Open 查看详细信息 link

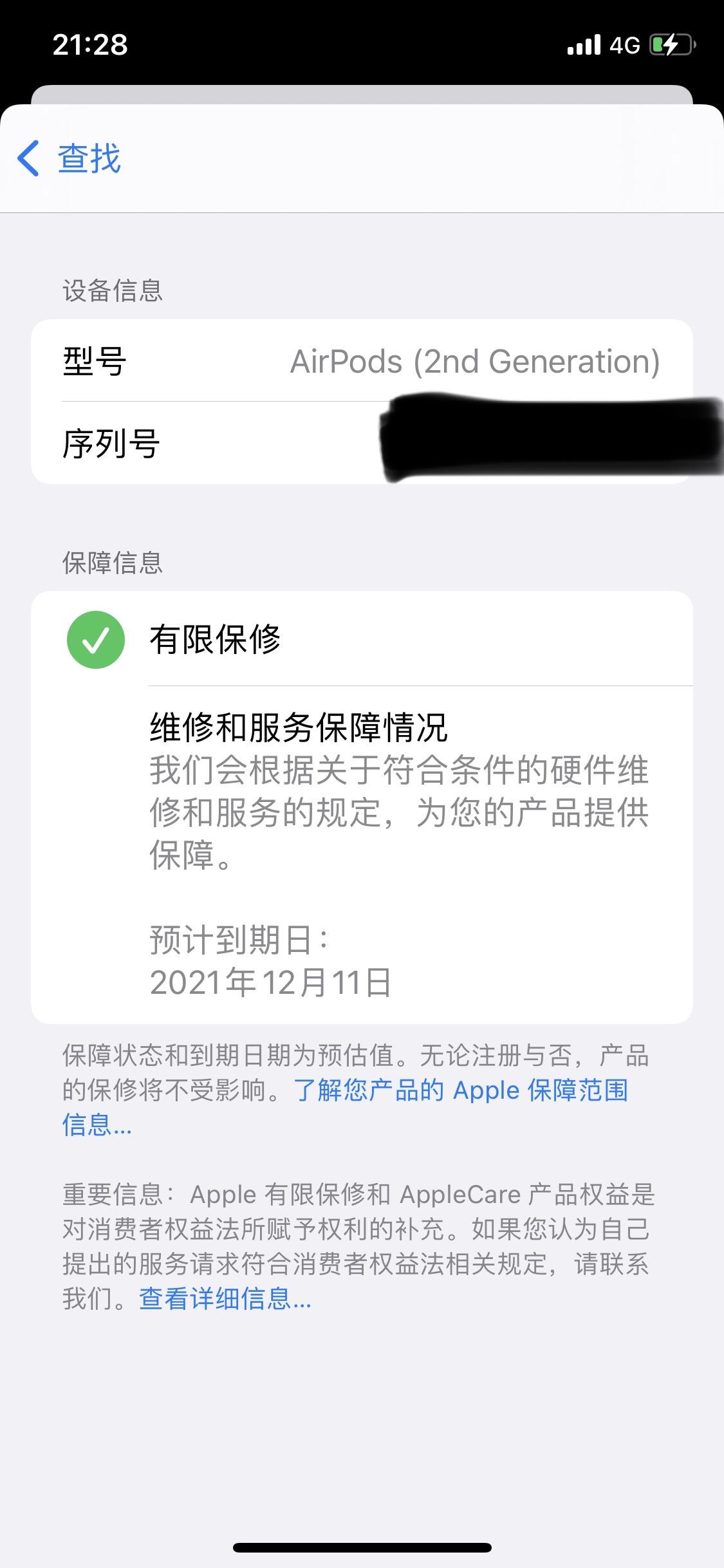225,1299
